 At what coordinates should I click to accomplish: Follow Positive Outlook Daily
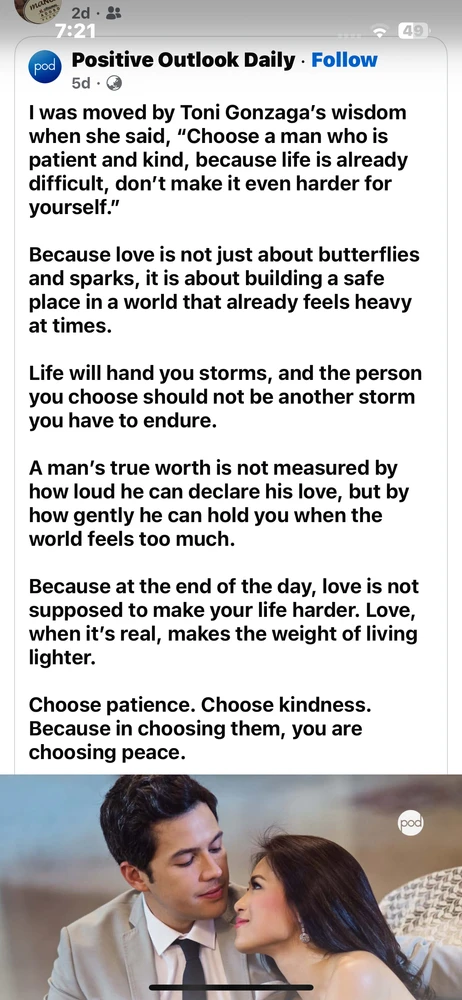(344, 60)
